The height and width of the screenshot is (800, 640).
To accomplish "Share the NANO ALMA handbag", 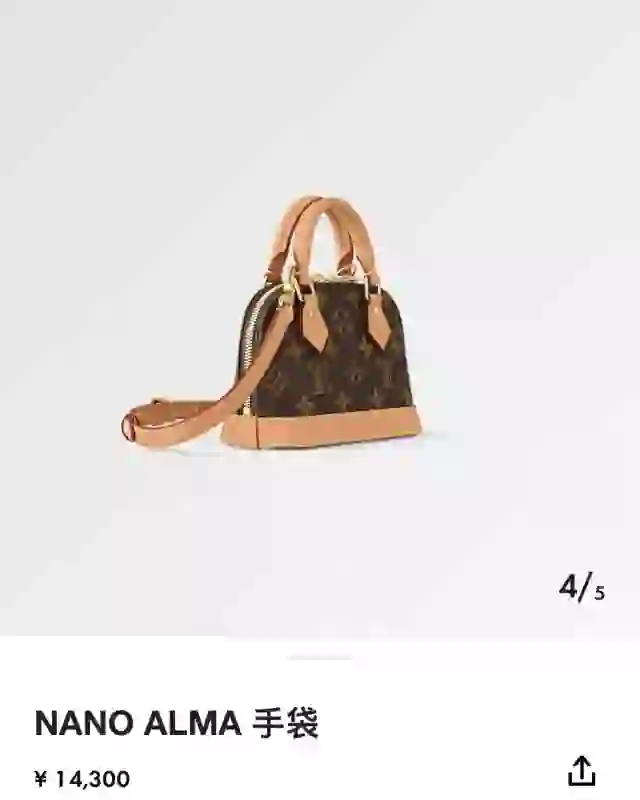I will pyautogui.click(x=581, y=770).
